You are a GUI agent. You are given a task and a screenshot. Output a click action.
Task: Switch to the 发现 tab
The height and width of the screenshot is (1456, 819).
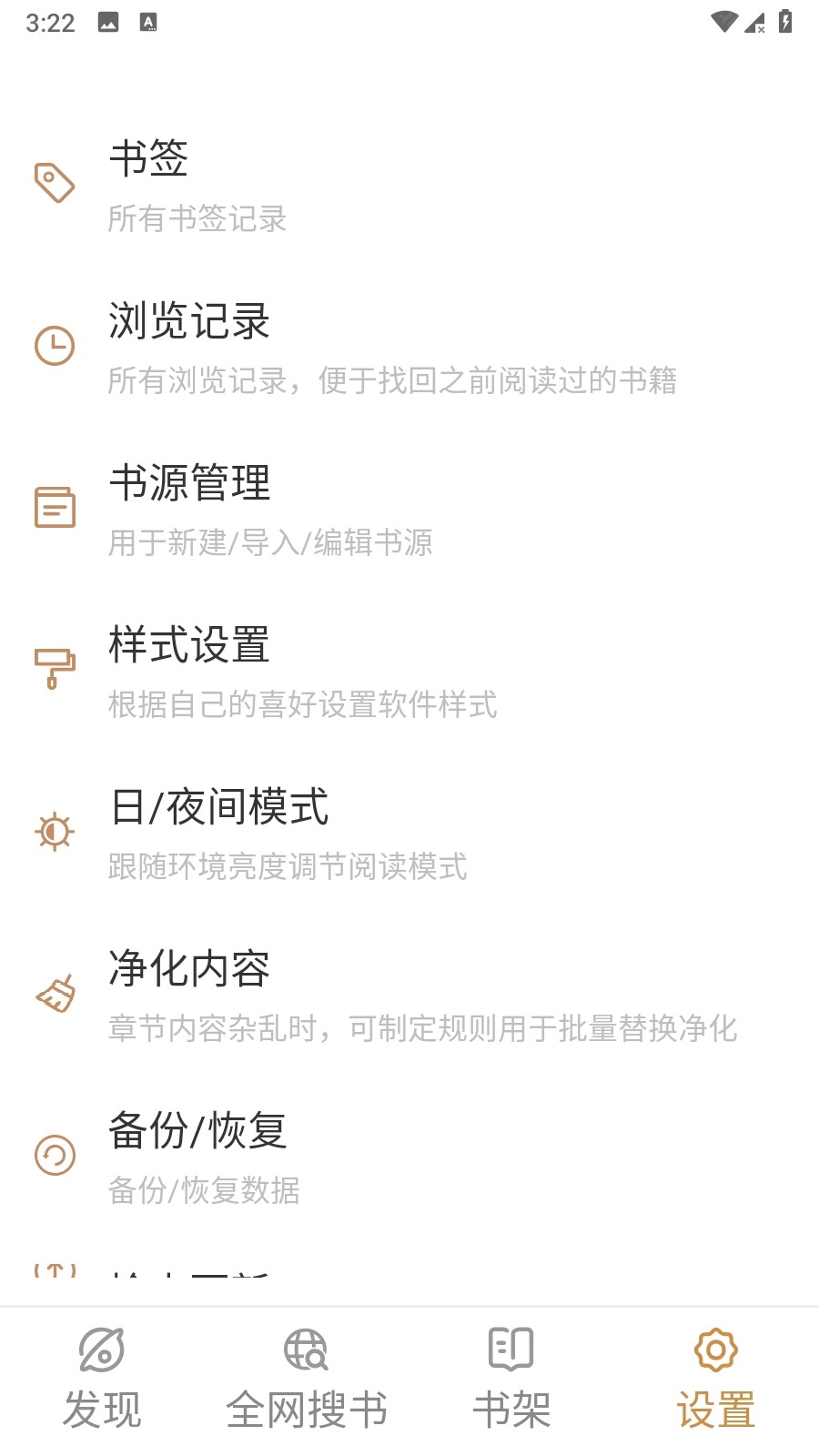pos(102,1380)
